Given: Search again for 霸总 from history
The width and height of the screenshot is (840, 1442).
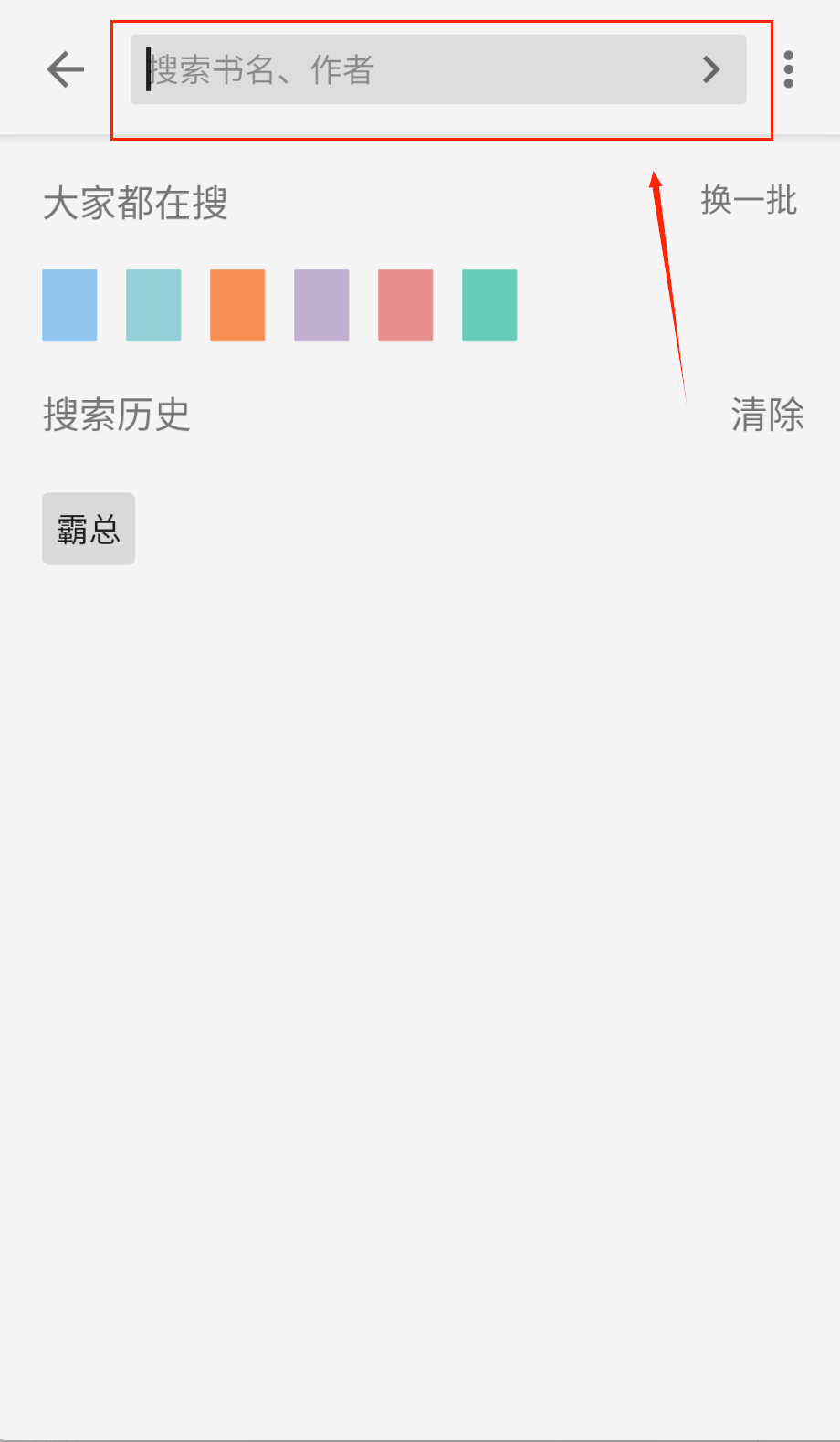Looking at the screenshot, I should pyautogui.click(x=89, y=529).
